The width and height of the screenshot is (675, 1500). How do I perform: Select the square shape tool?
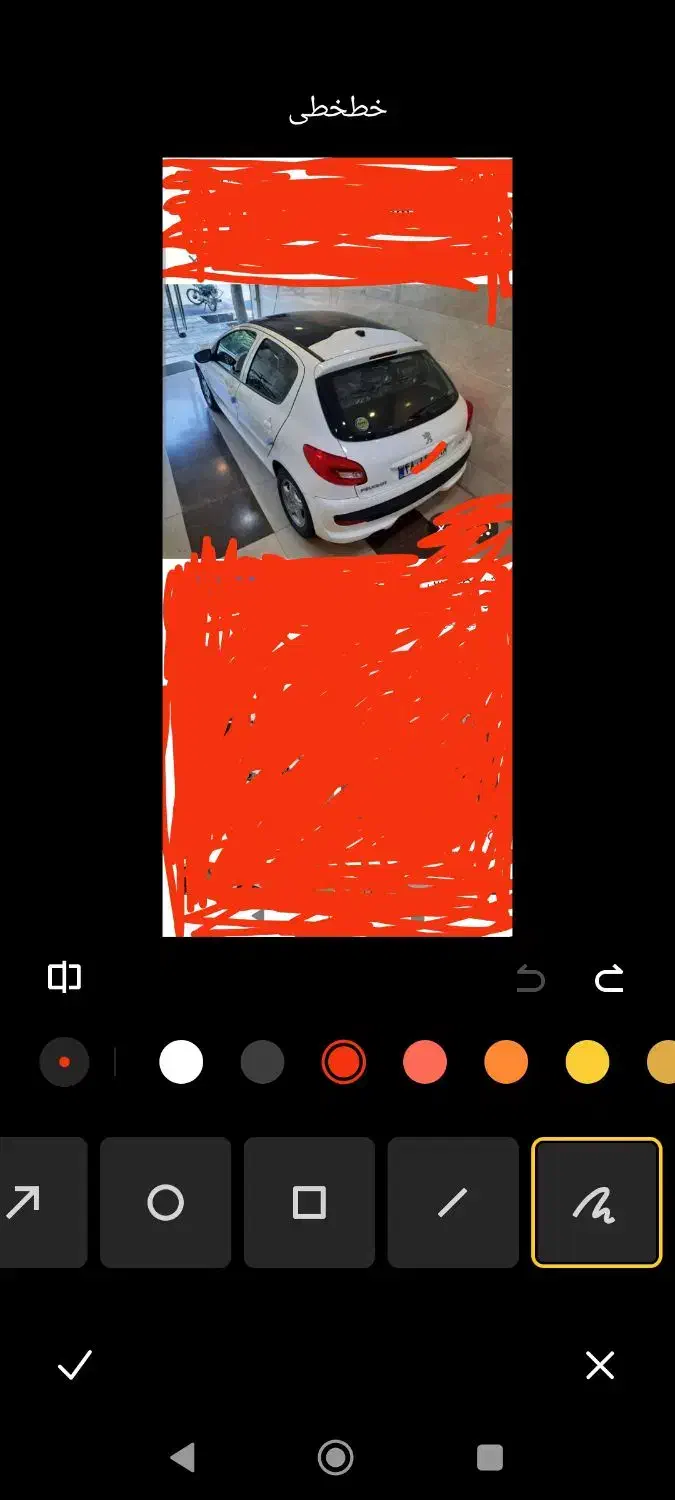[309, 1202]
